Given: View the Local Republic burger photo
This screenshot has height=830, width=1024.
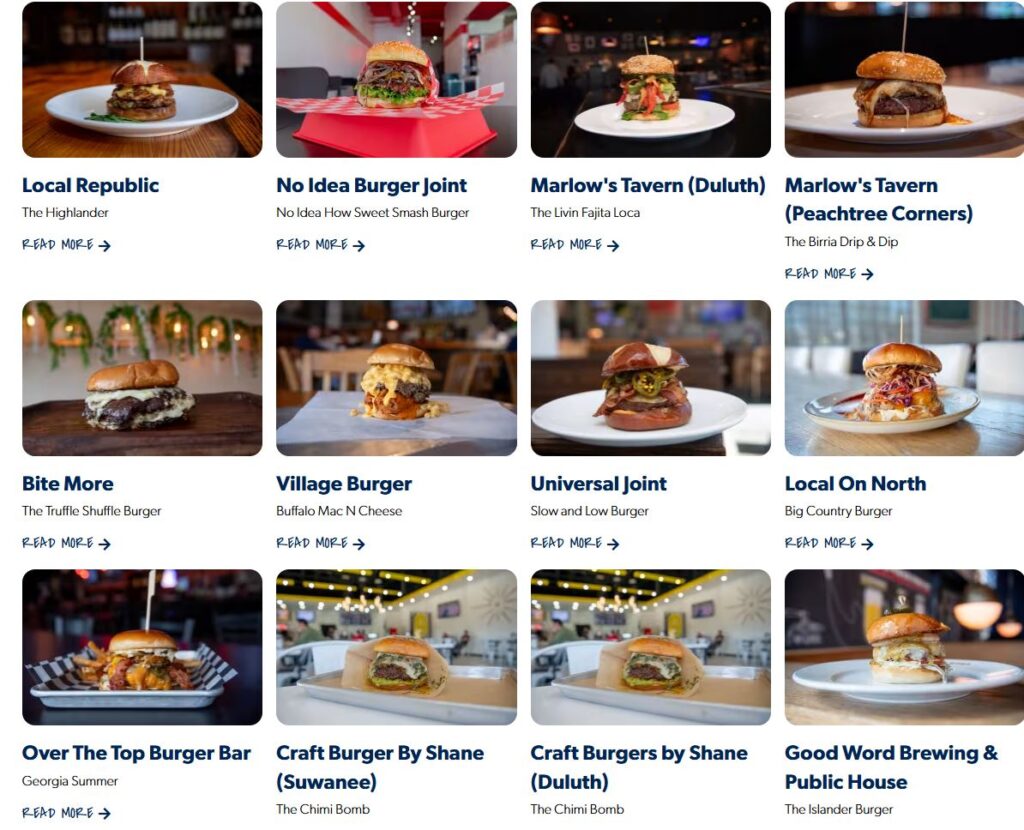Looking at the screenshot, I should (x=142, y=80).
